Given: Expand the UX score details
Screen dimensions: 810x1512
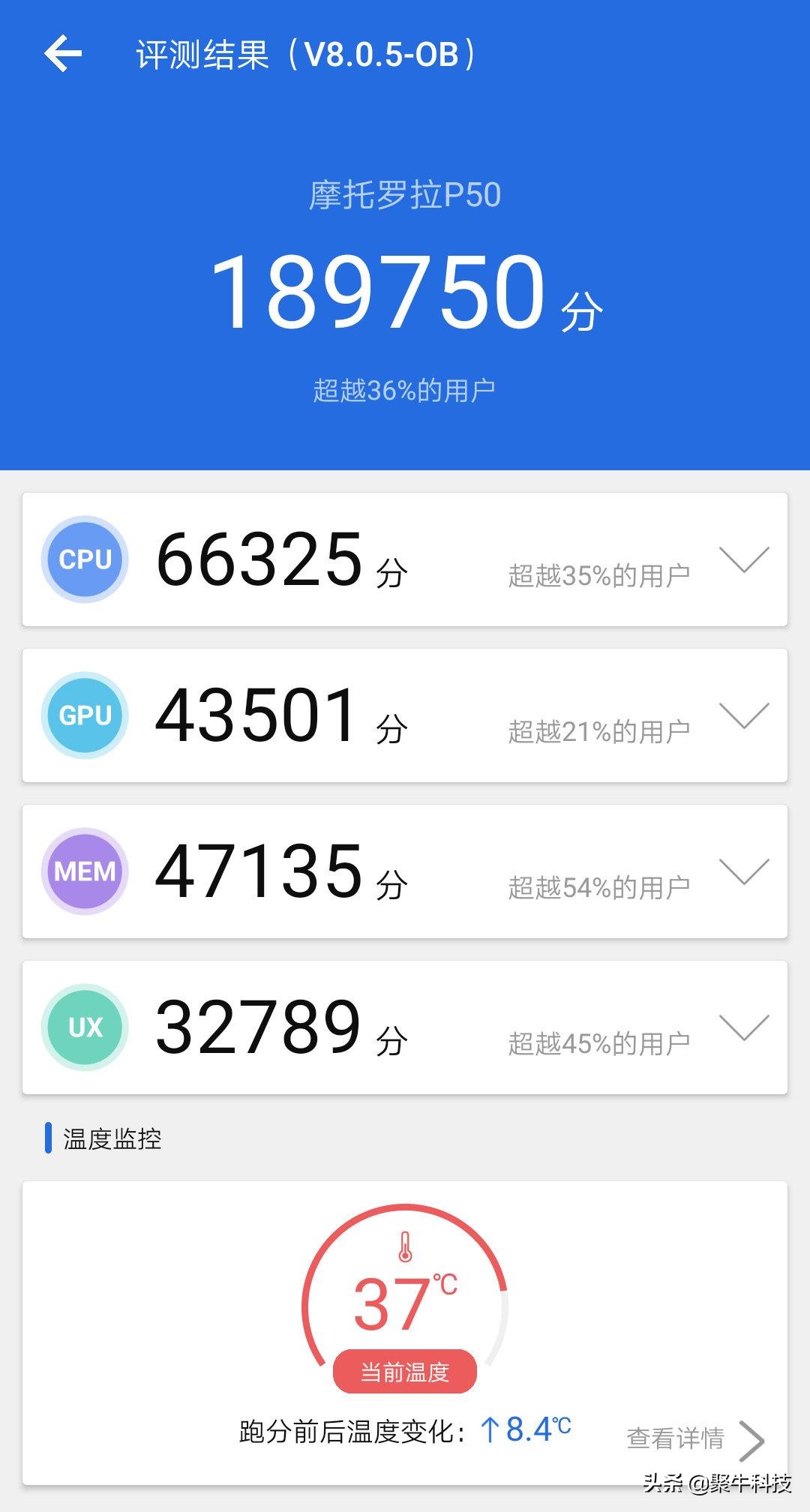Looking at the screenshot, I should 743,1028.
